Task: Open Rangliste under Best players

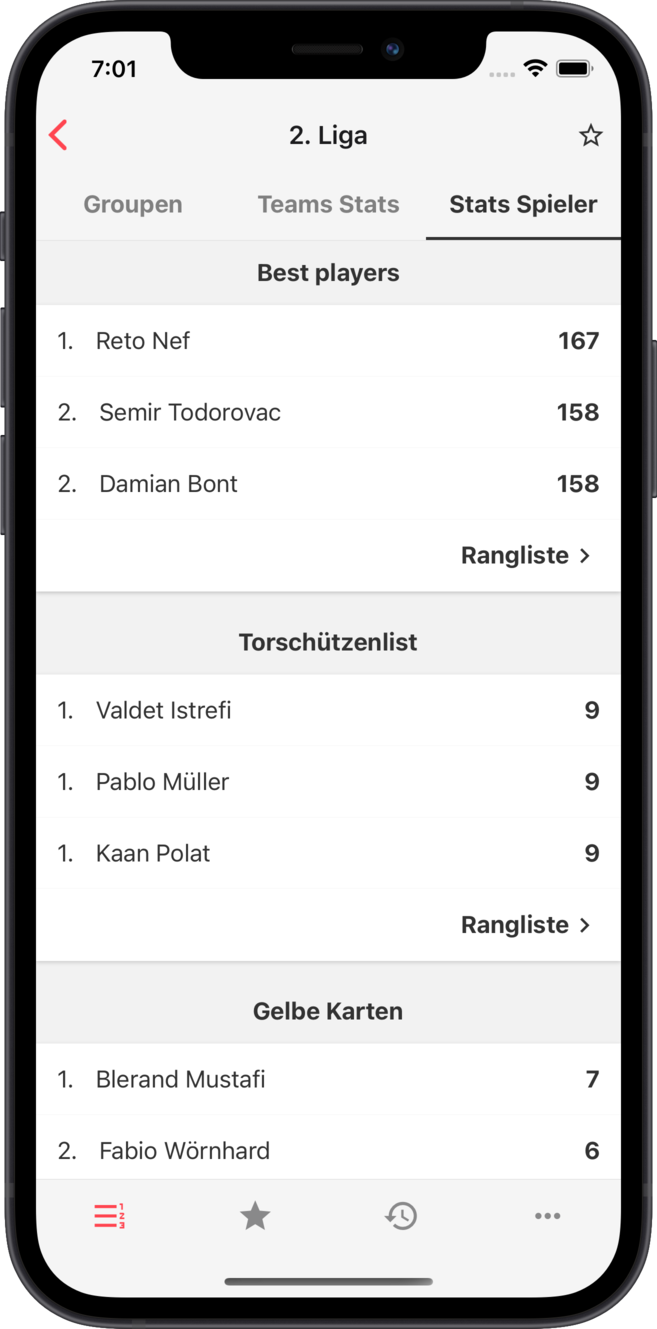Action: (526, 556)
